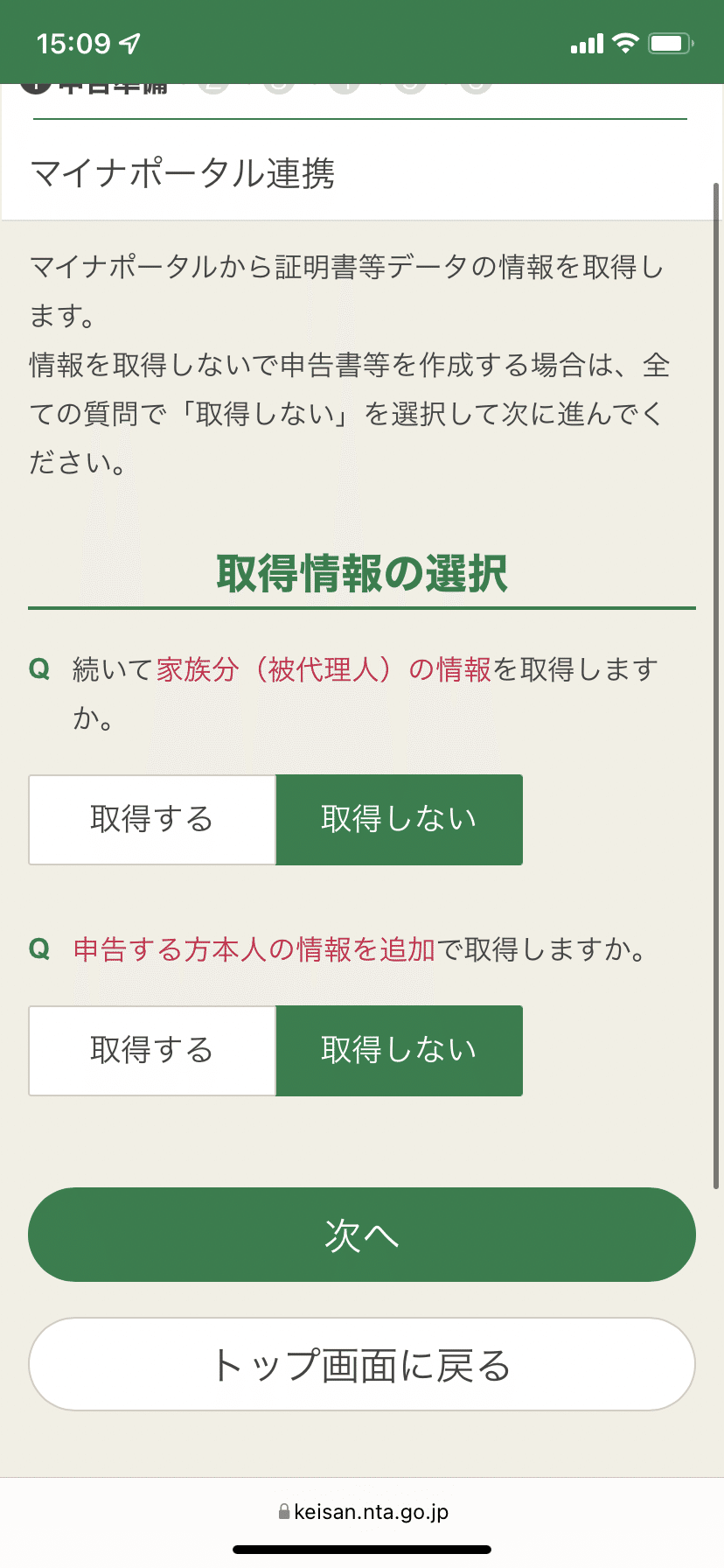Choose 取得する for adding the filer's own information
Image resolution: width=724 pixels, height=1568 pixels.
152,1051
